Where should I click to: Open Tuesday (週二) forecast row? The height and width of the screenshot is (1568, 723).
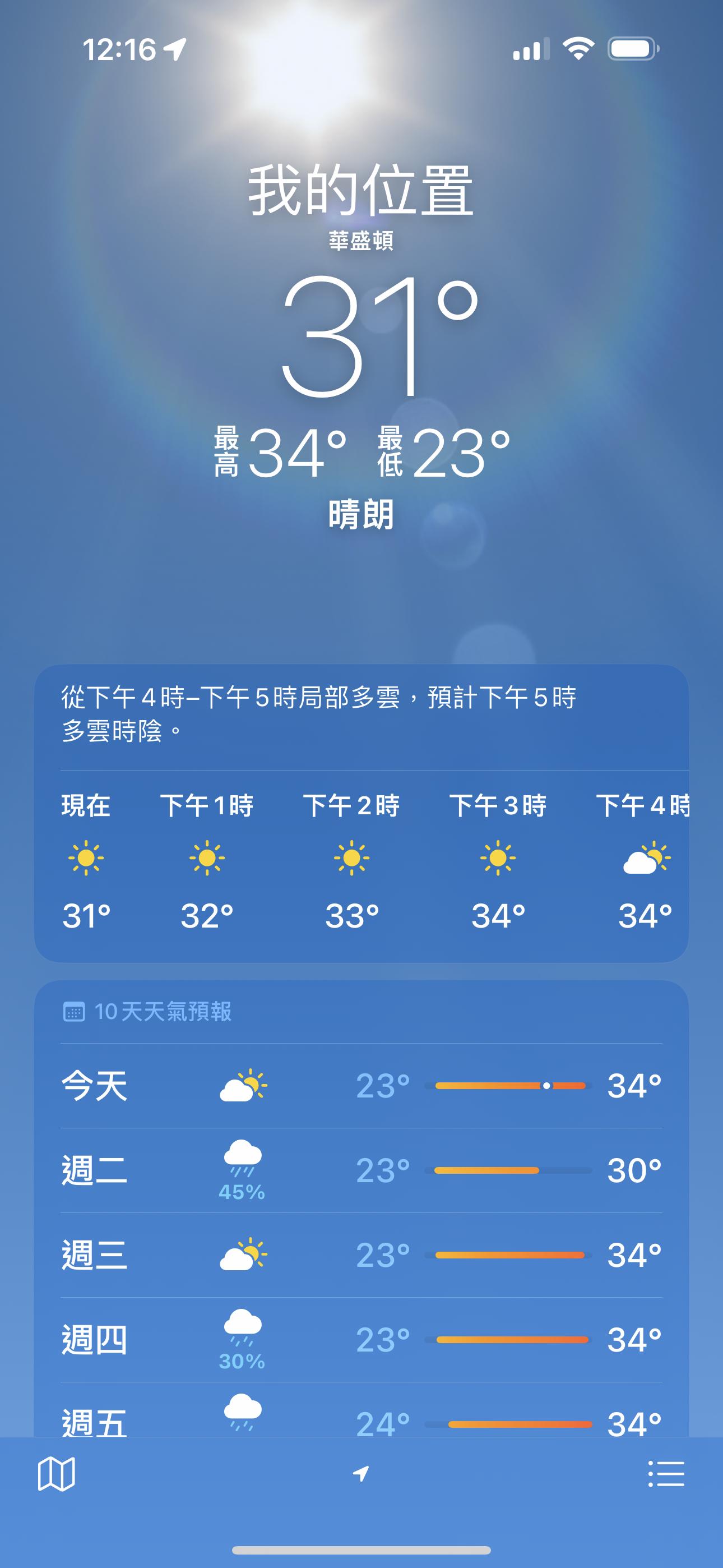point(361,1170)
